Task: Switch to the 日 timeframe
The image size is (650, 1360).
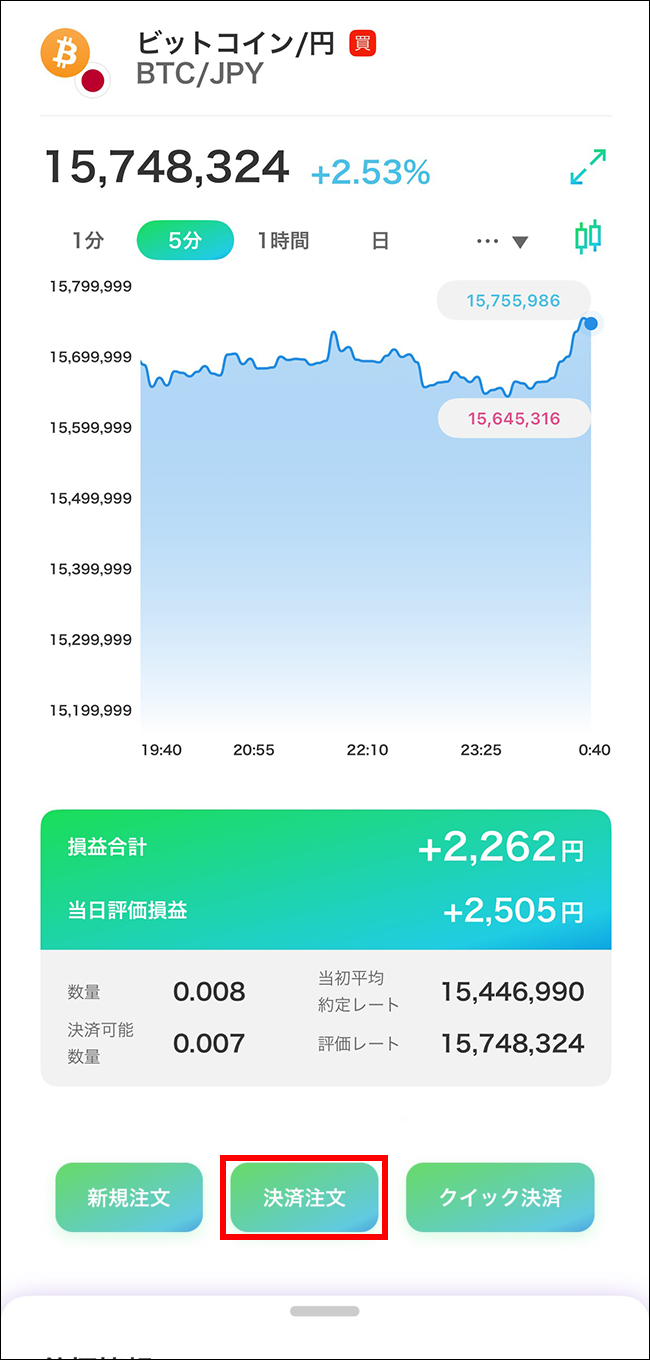Action: 380,241
